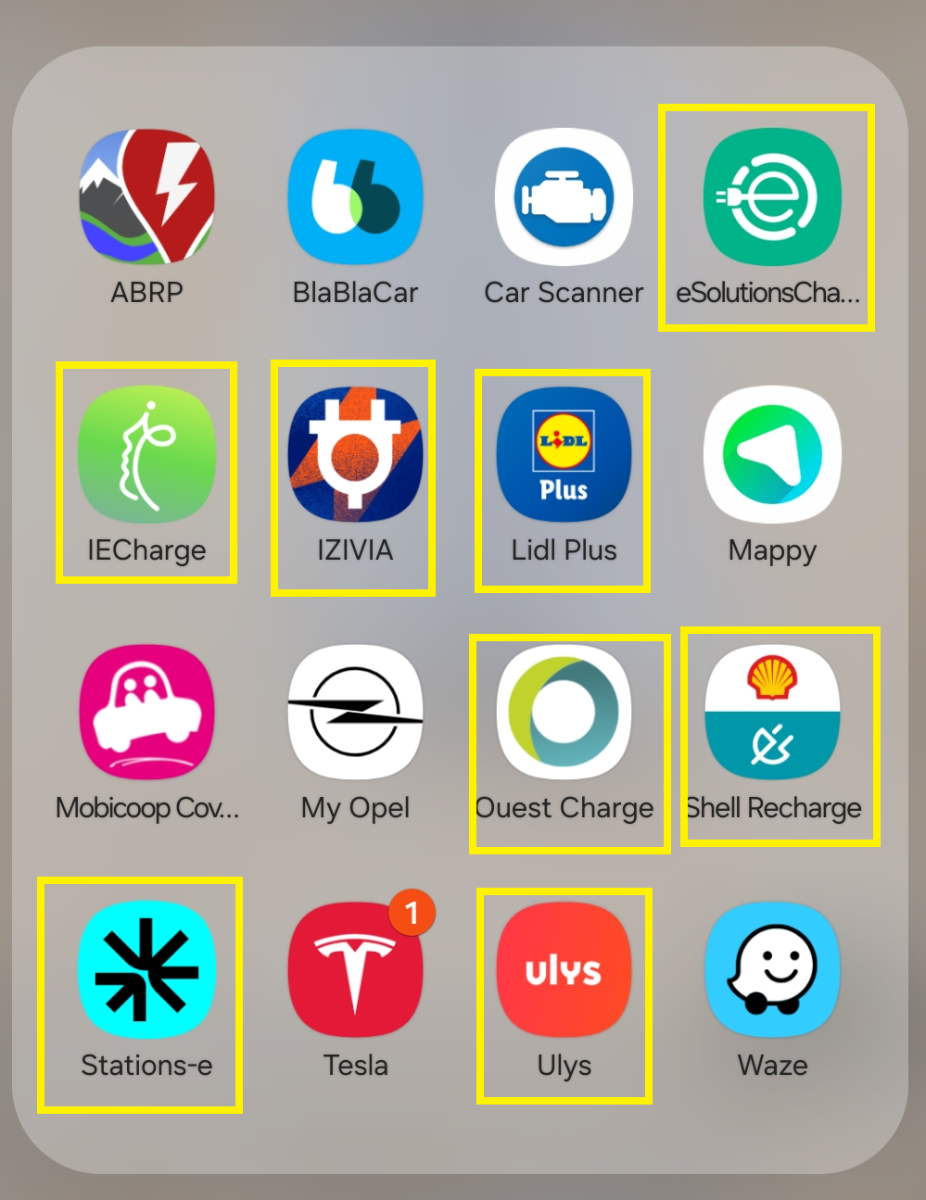The image size is (926, 1200).
Task: Open Lidl Plus
Action: [x=564, y=455]
